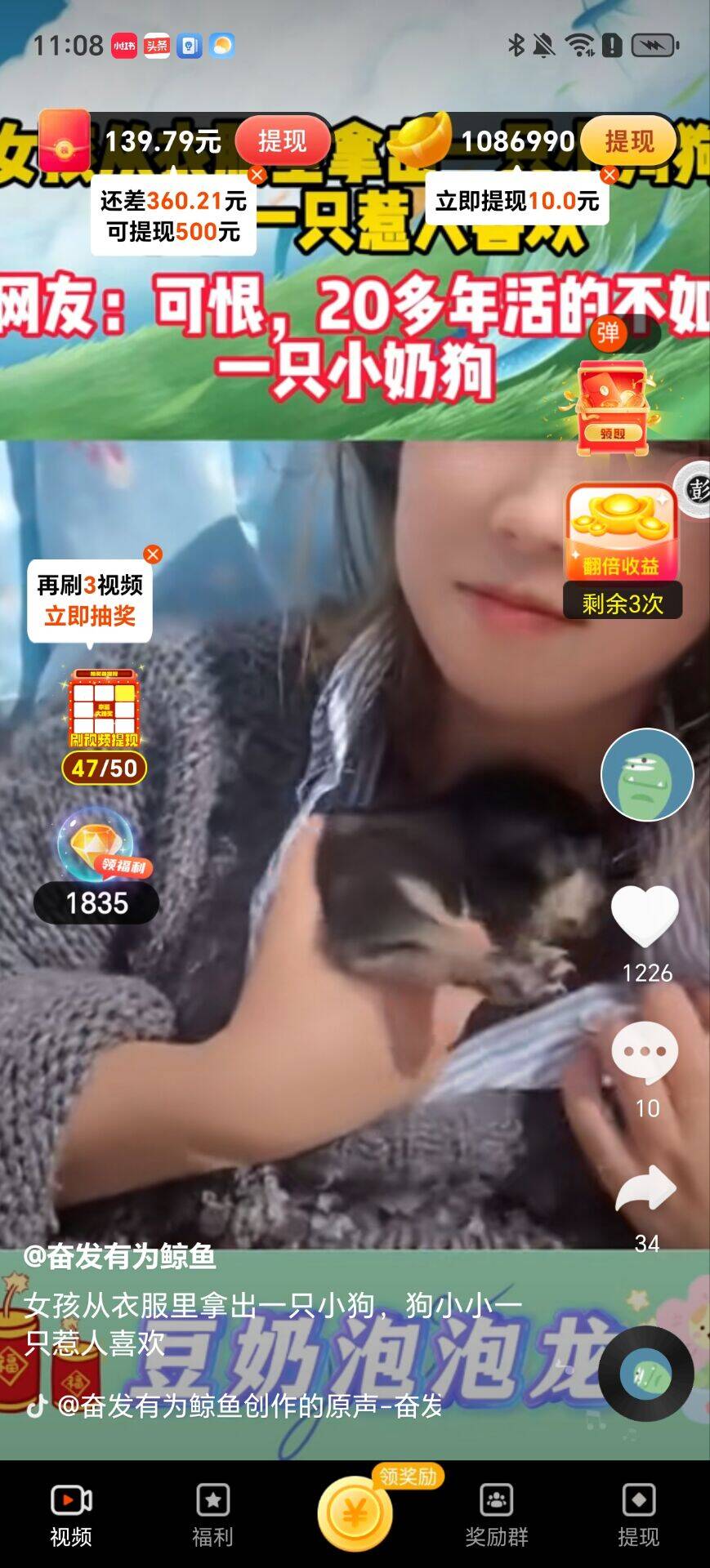Open the 翻倍收益 bonus
This screenshot has height=1568, width=710.
pyautogui.click(x=621, y=532)
